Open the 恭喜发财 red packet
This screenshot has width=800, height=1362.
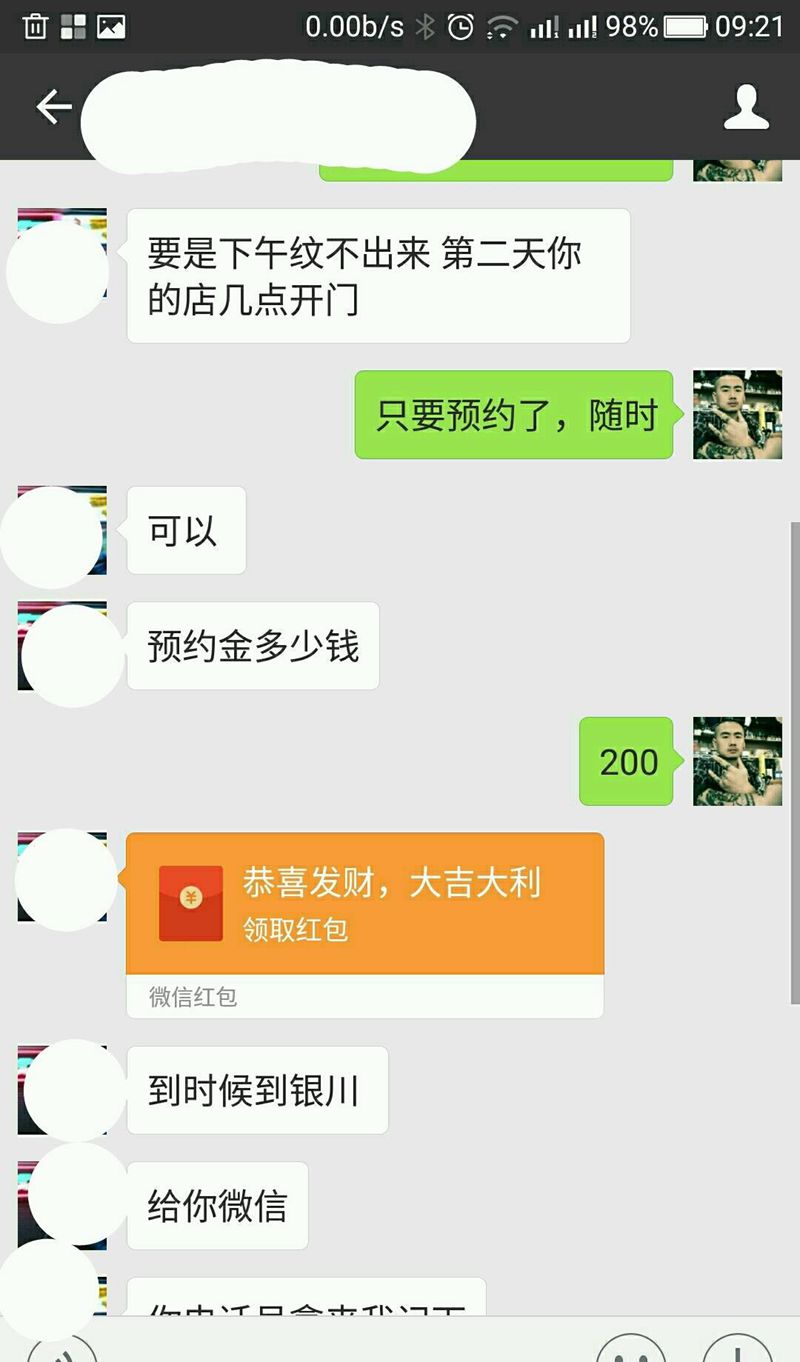[365, 903]
